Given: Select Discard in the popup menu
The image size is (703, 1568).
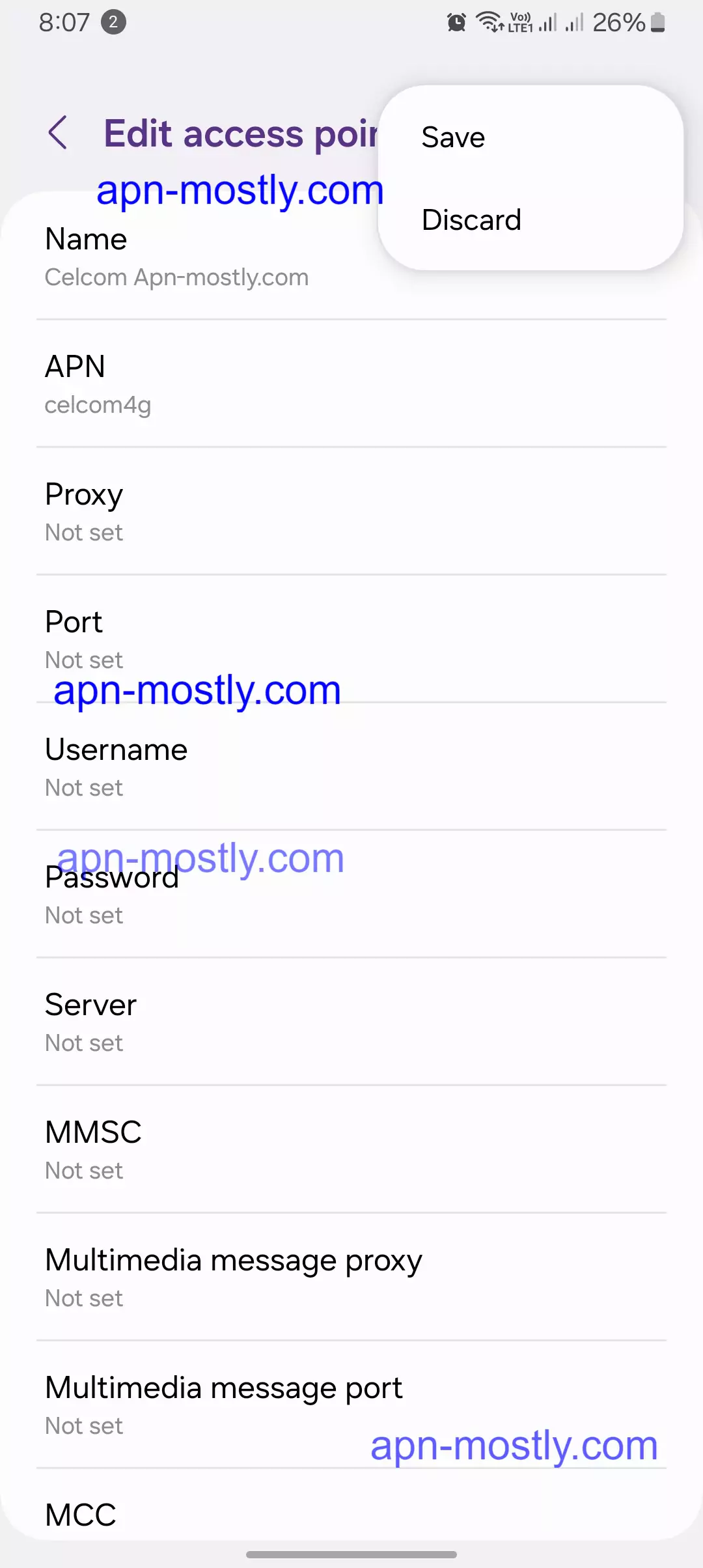Looking at the screenshot, I should coord(471,220).
